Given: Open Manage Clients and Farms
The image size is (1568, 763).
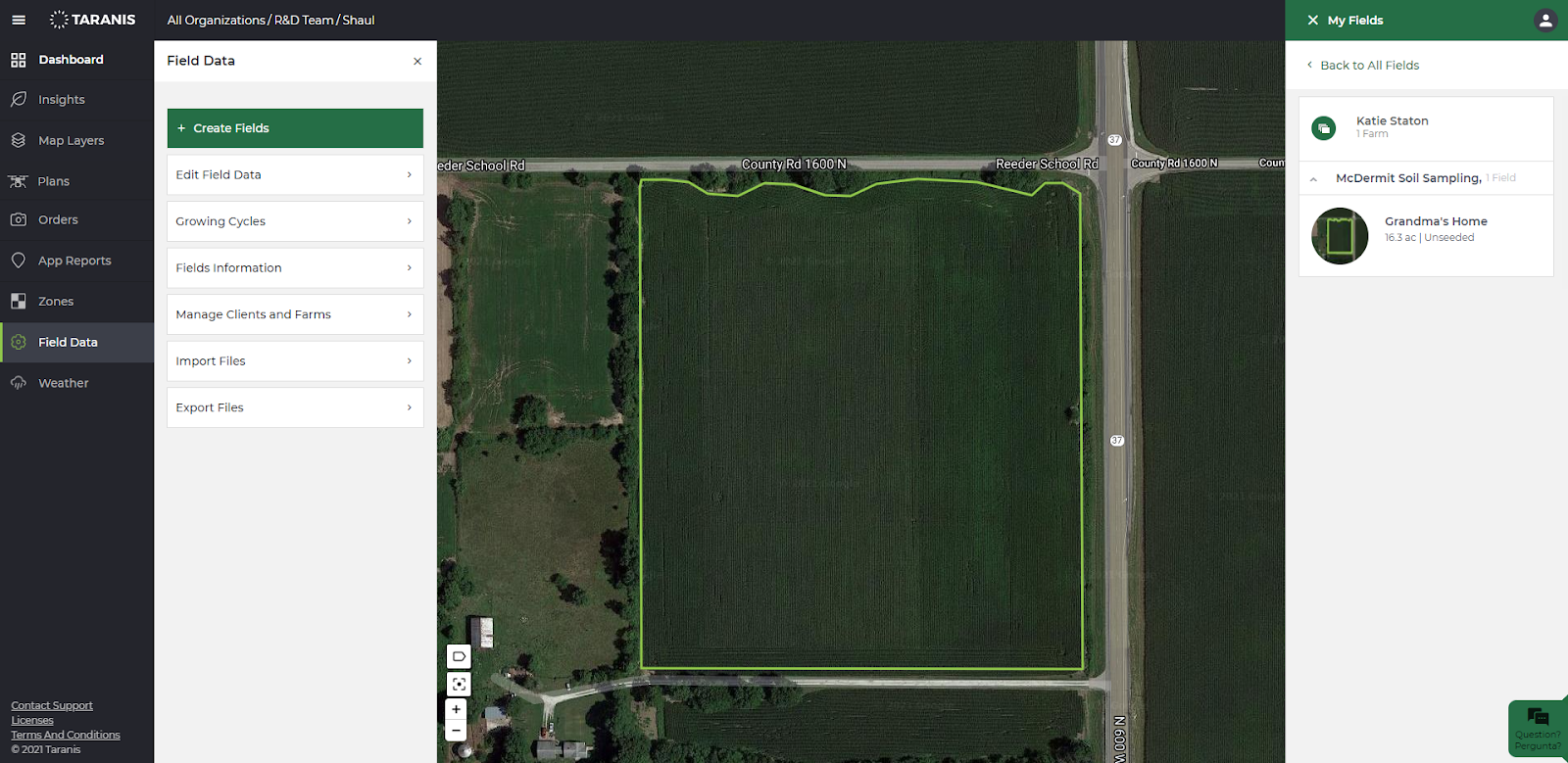Looking at the screenshot, I should (x=295, y=314).
